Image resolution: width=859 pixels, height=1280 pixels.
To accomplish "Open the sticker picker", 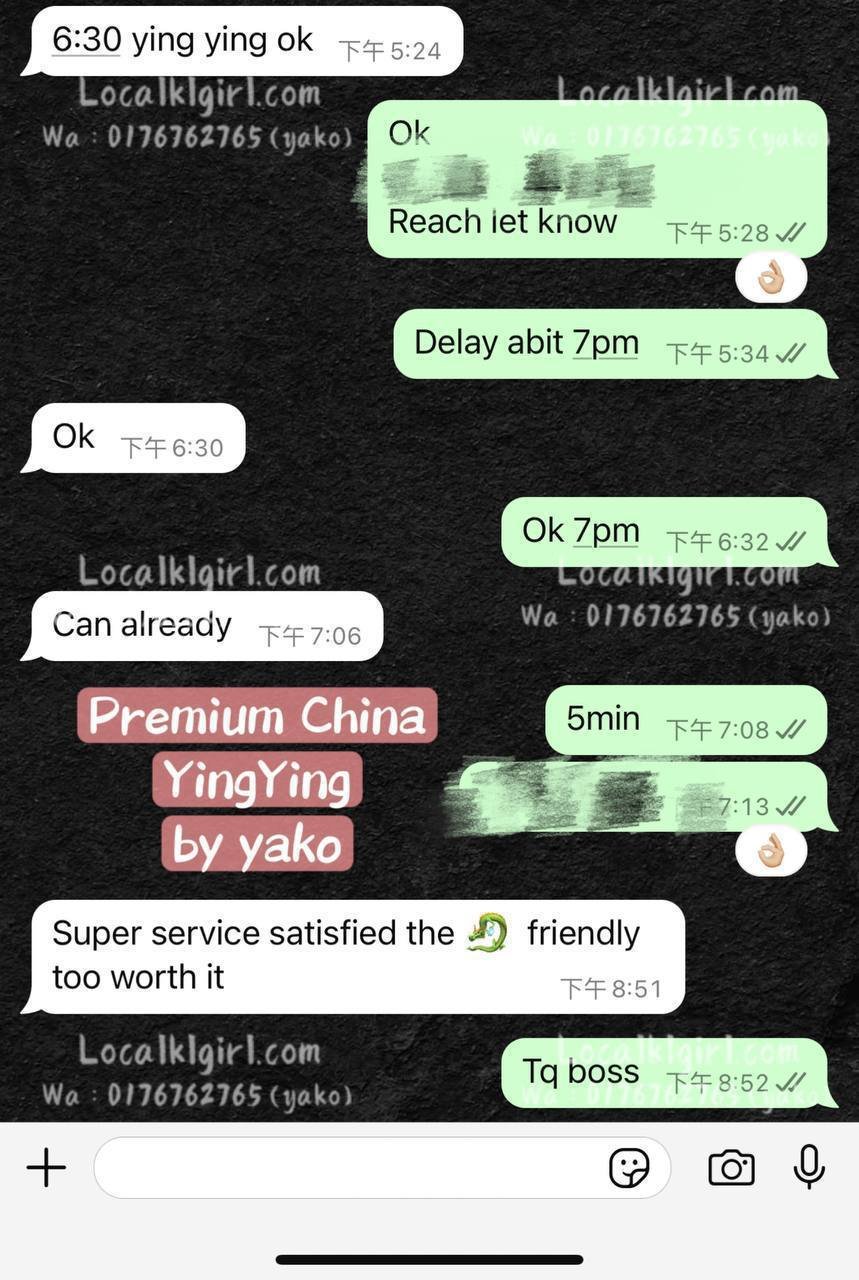I will 629,1167.
